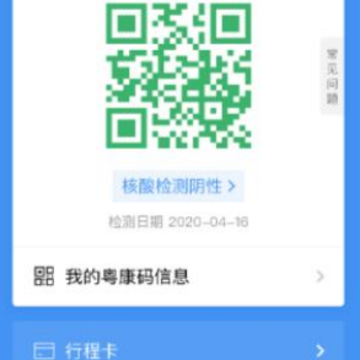View the 核酸检测阴性 result details
This screenshot has height=360, width=360.
(178, 186)
